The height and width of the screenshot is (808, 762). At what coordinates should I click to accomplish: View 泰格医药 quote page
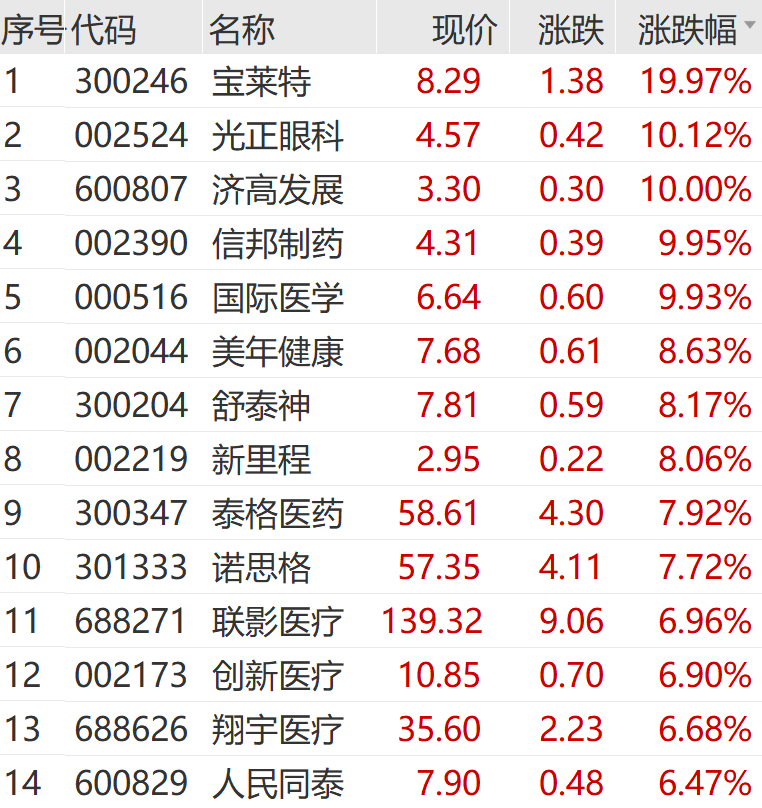(x=277, y=514)
